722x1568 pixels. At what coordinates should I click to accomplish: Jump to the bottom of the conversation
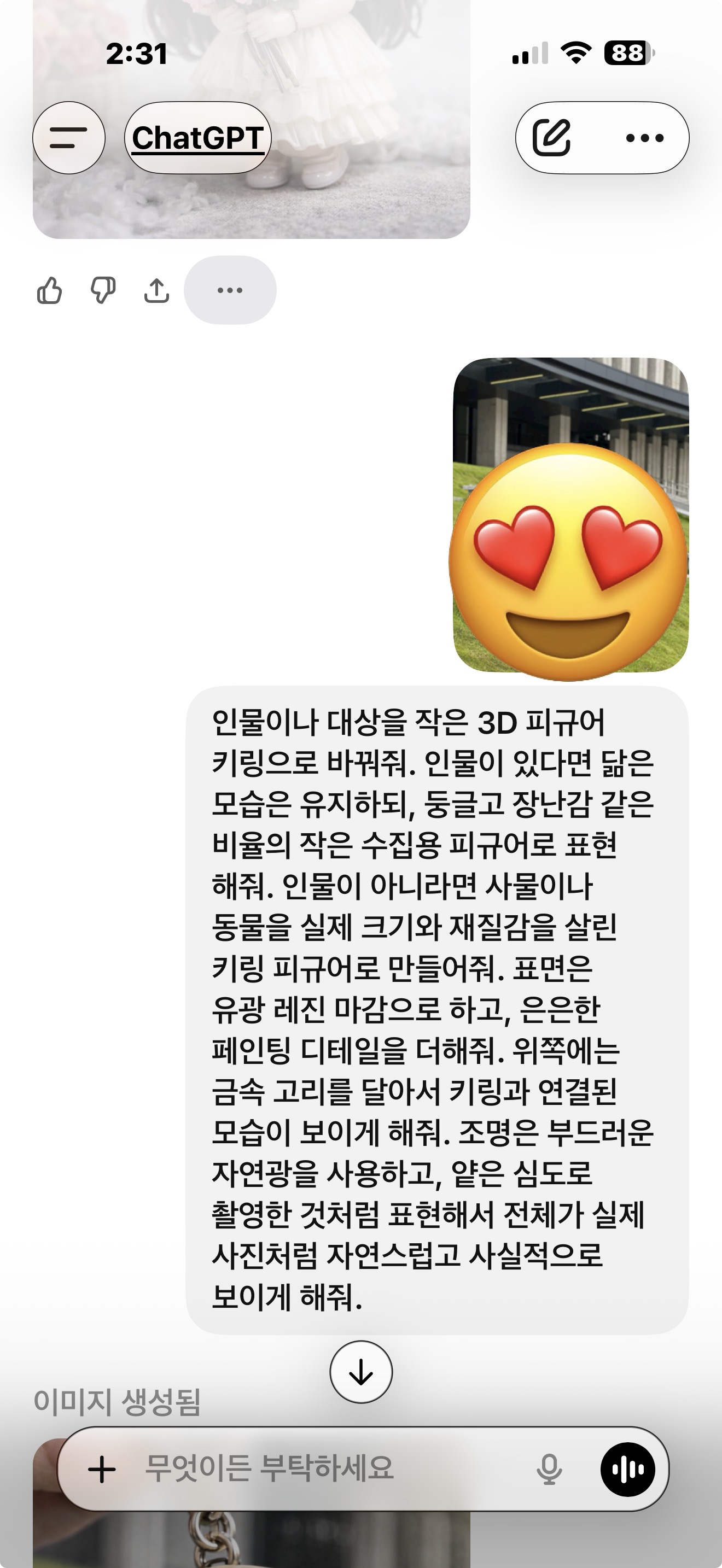pyautogui.click(x=361, y=1372)
